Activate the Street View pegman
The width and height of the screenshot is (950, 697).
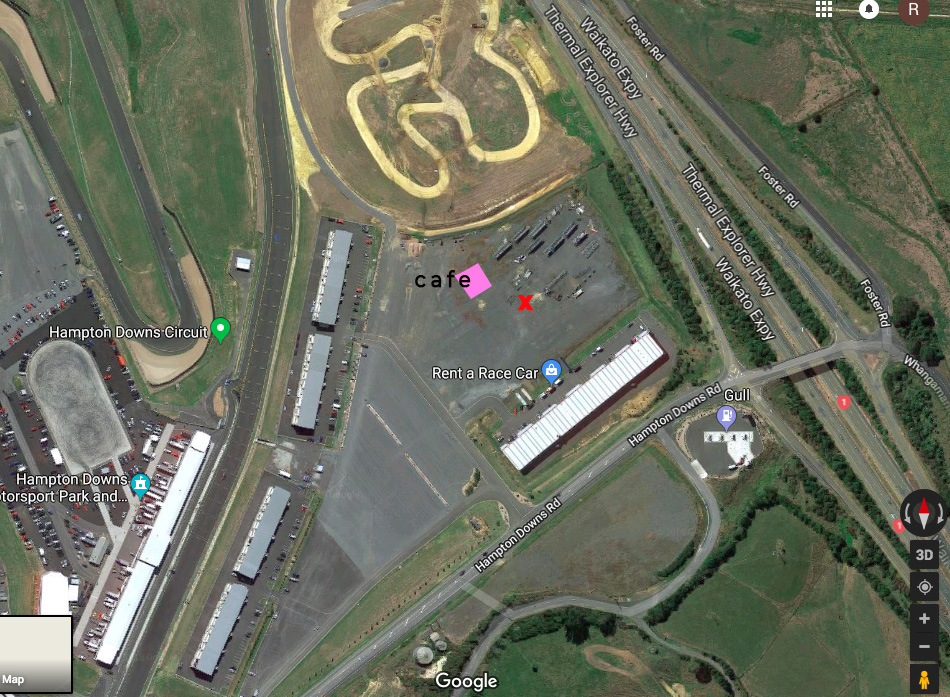pos(924,680)
